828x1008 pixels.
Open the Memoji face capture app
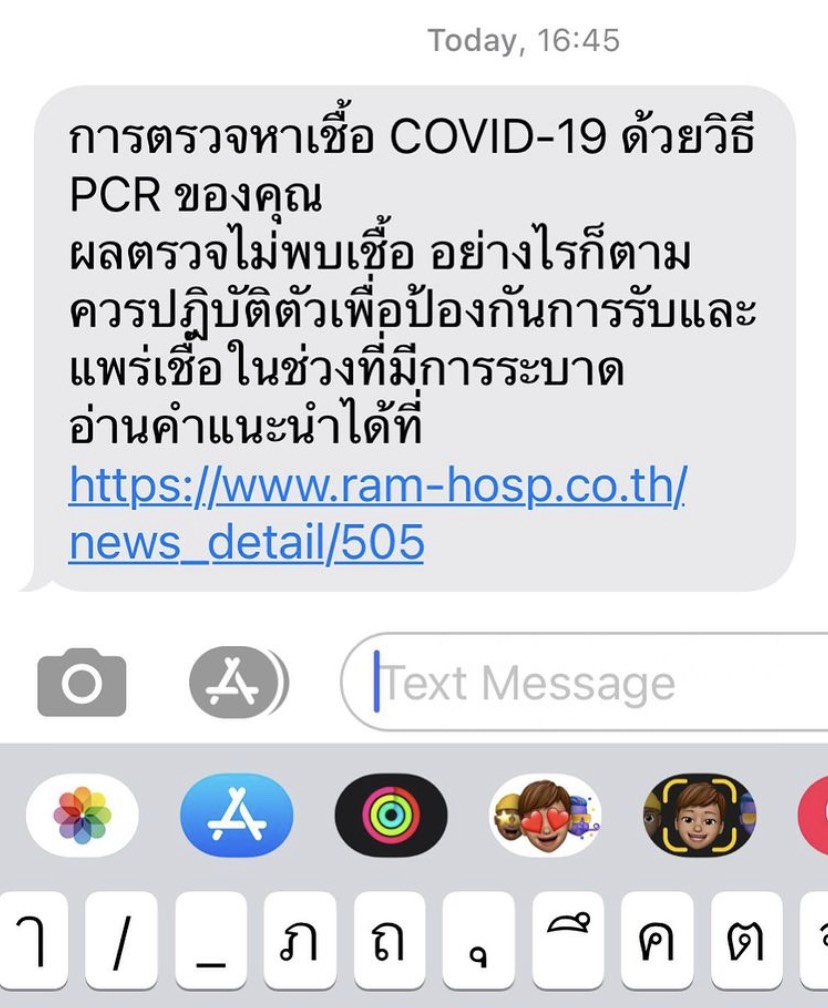(x=699, y=815)
